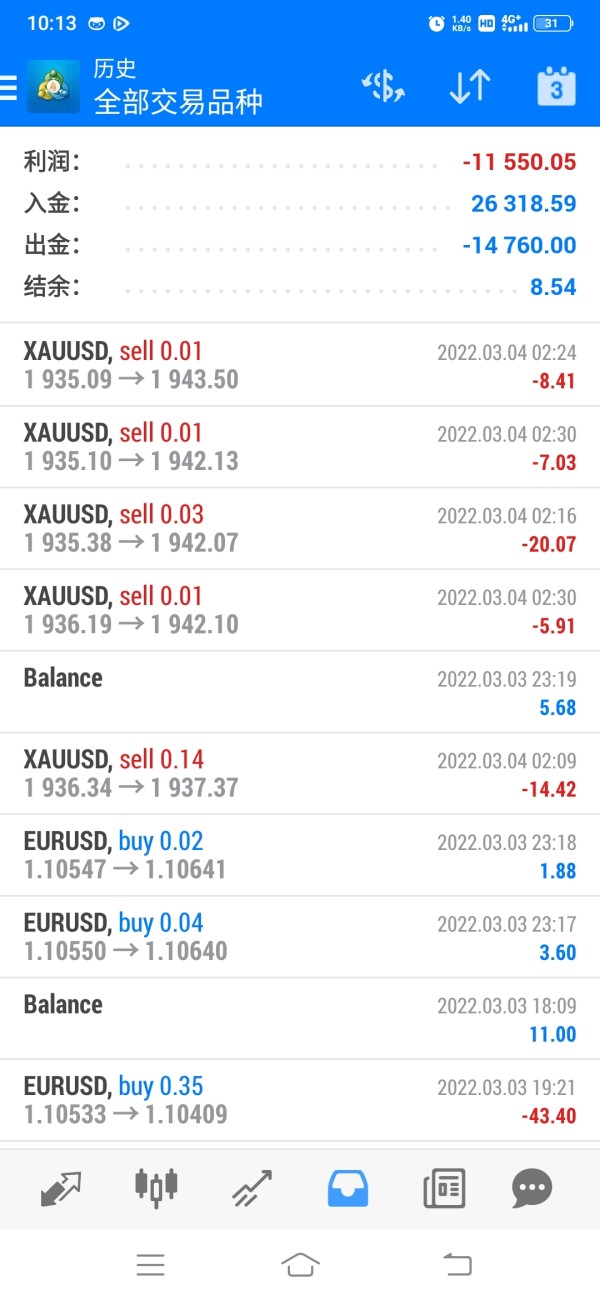Open the side drawer menu

click(10, 88)
